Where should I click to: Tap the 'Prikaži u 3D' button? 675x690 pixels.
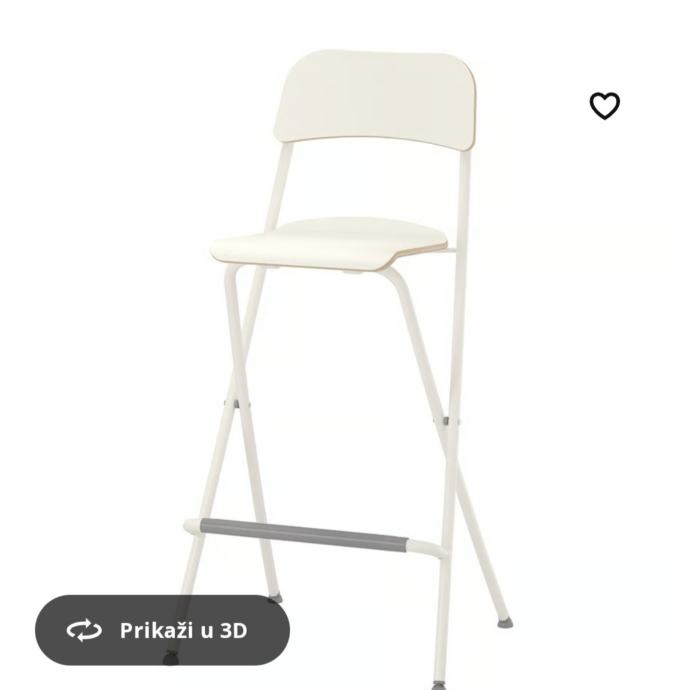(x=162, y=630)
